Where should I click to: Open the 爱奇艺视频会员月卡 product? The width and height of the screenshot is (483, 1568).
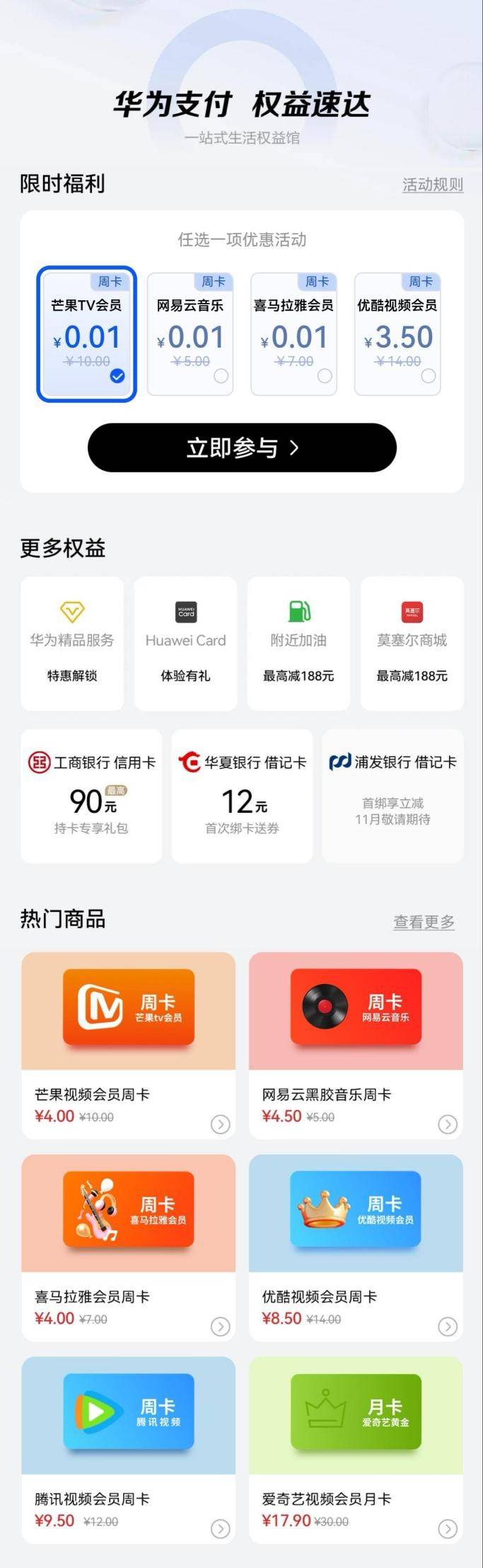[x=356, y=1449]
